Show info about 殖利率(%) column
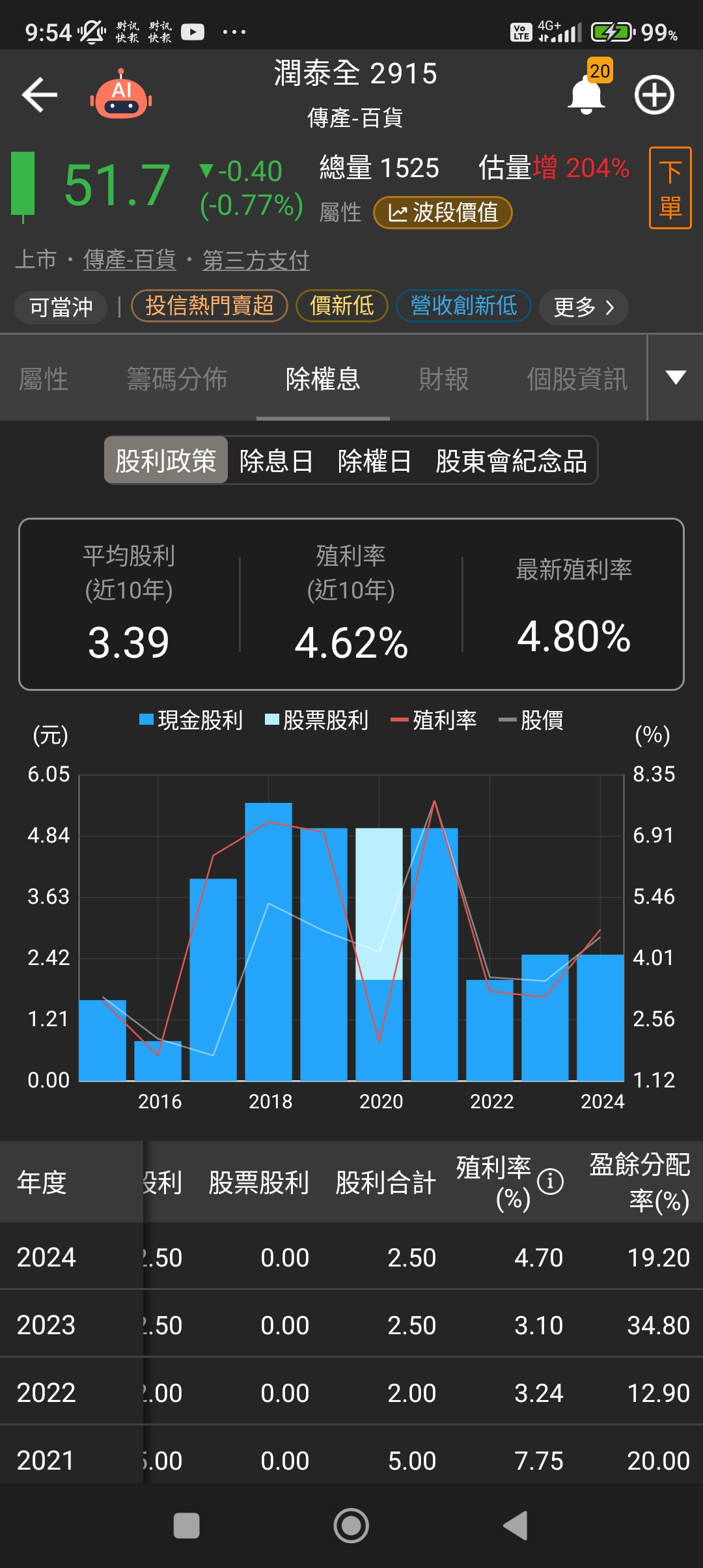 (550, 1181)
